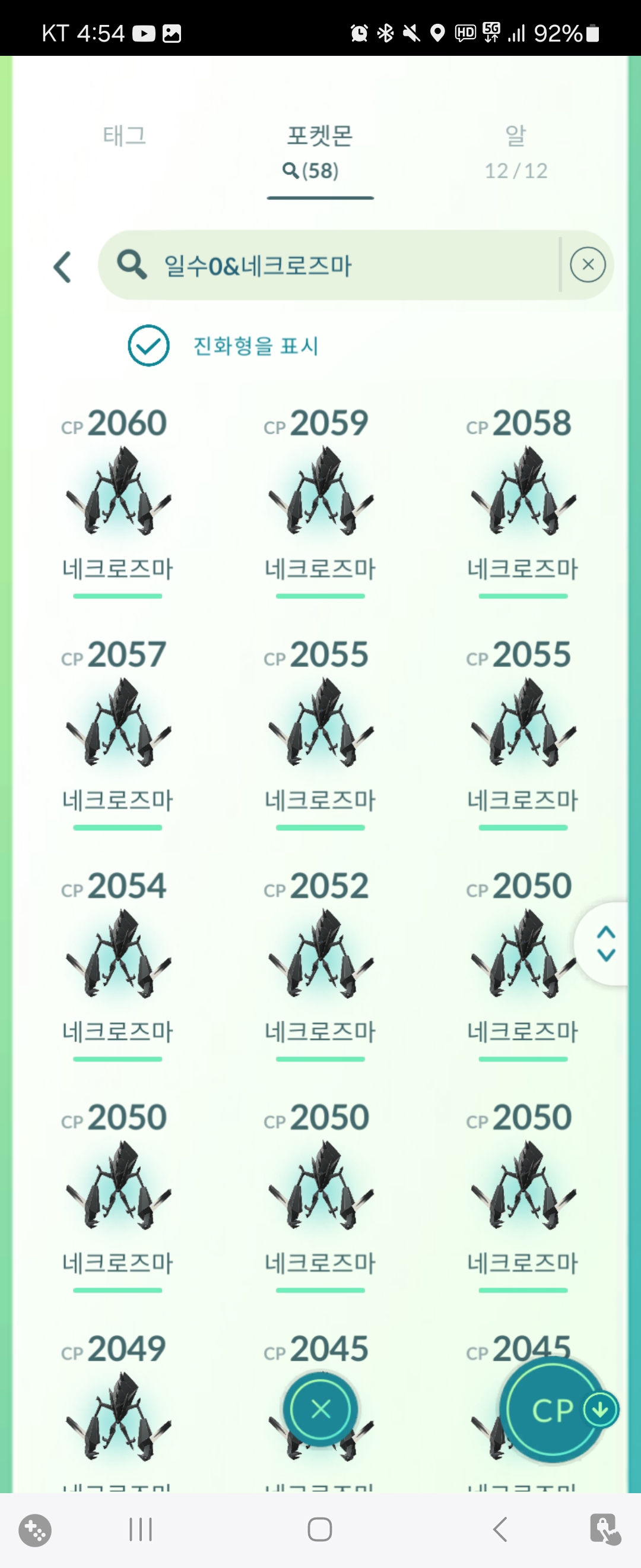Go to the system home screen
The height and width of the screenshot is (1568, 641).
coord(320,1529)
